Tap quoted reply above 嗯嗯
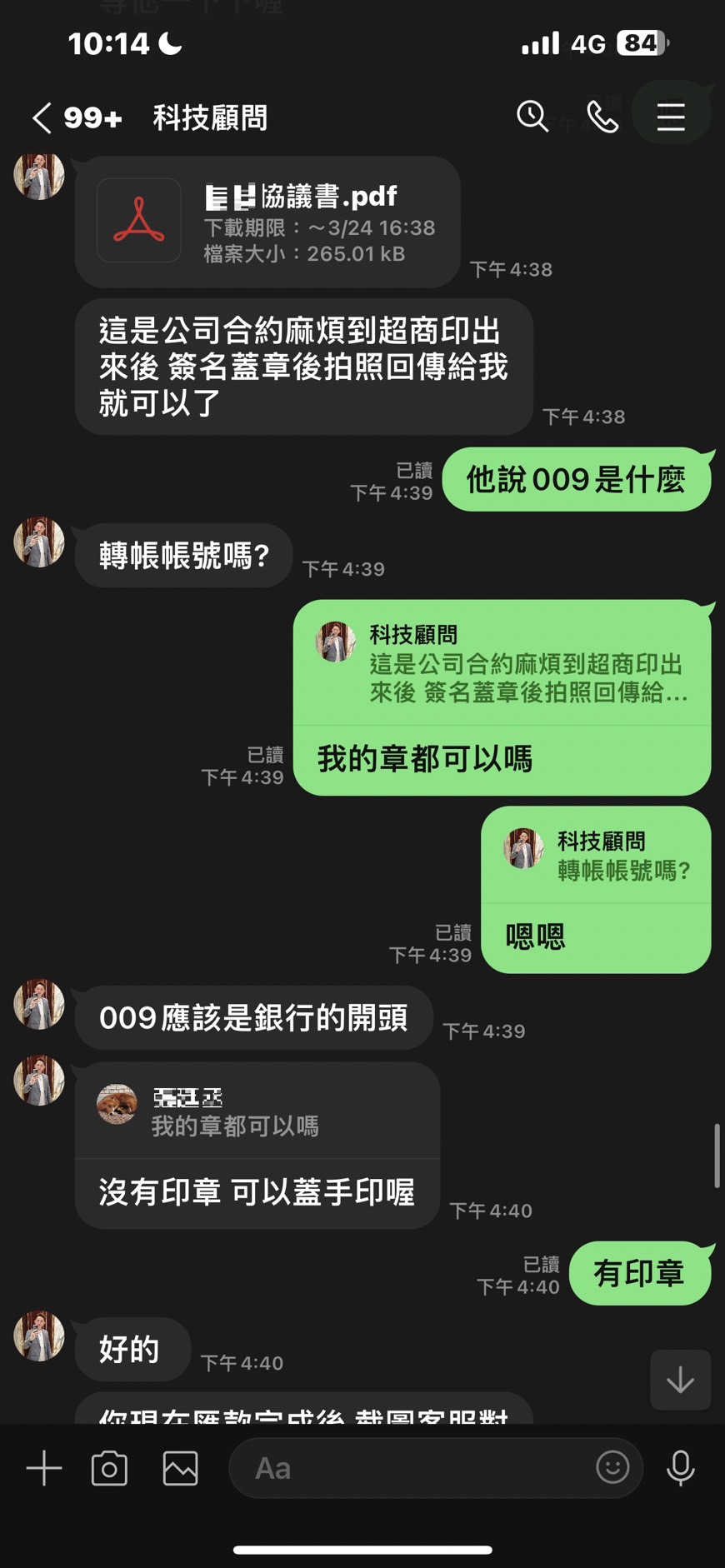725x1568 pixels. click(x=596, y=856)
